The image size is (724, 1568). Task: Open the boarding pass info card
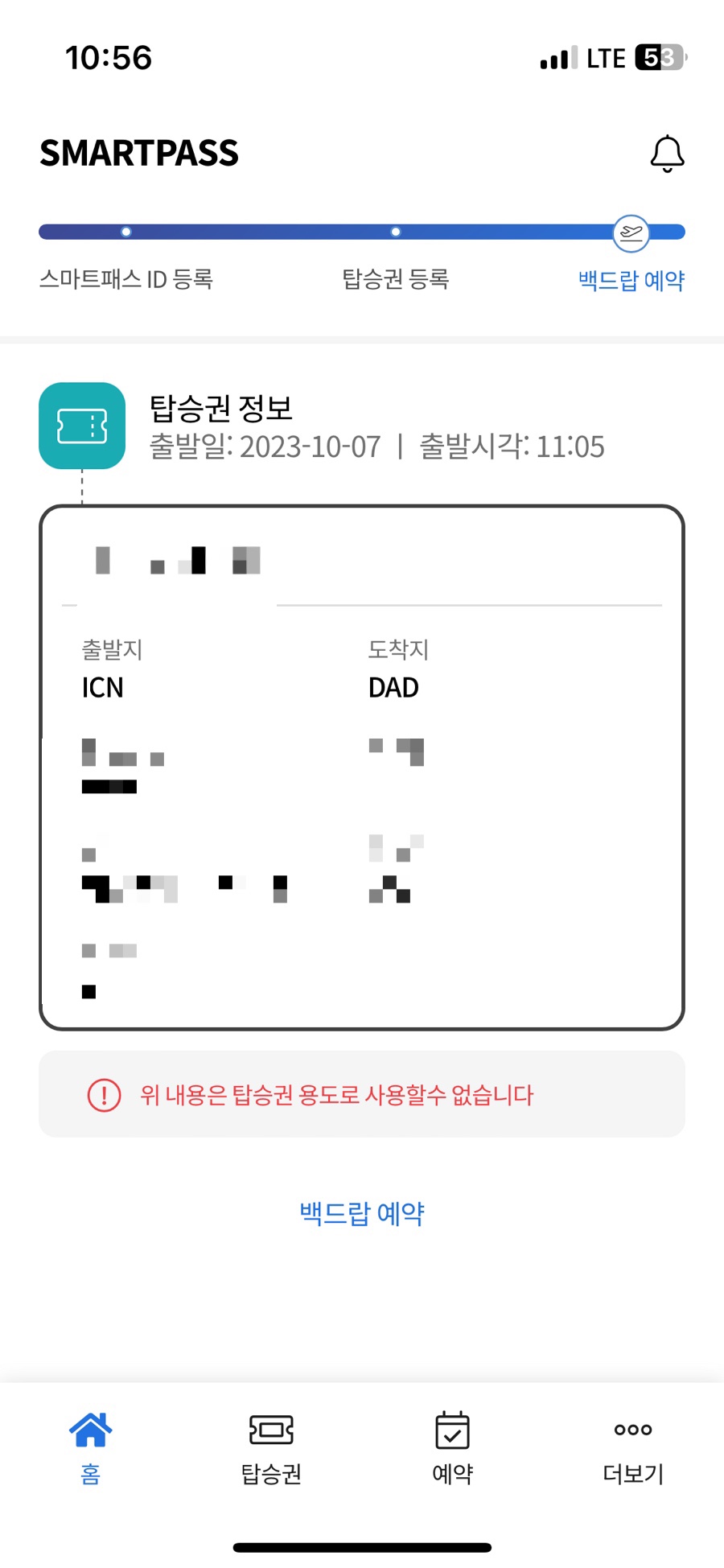click(x=362, y=768)
